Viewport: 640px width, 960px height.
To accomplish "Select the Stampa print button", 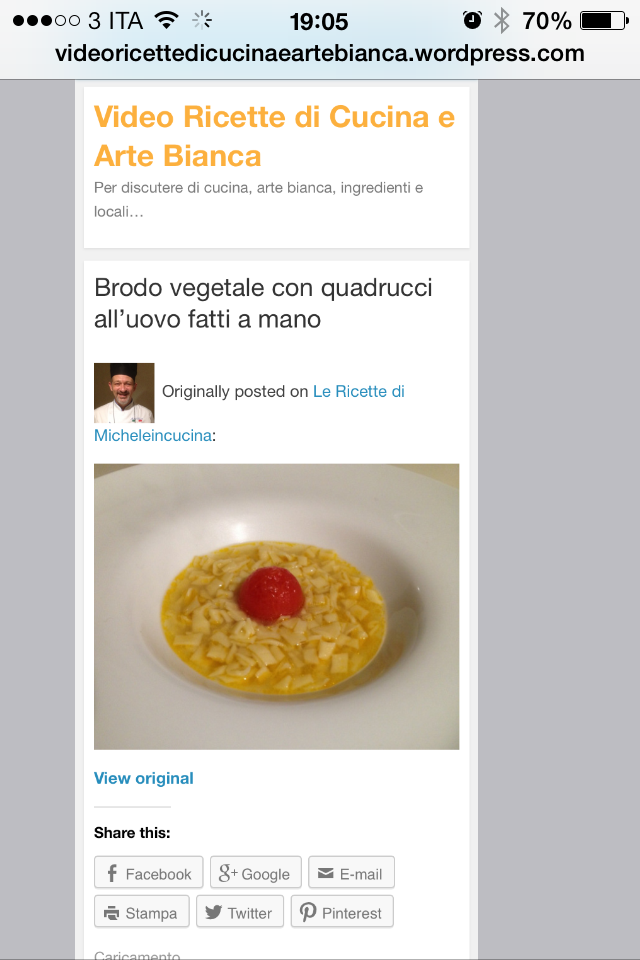I will tap(141, 912).
